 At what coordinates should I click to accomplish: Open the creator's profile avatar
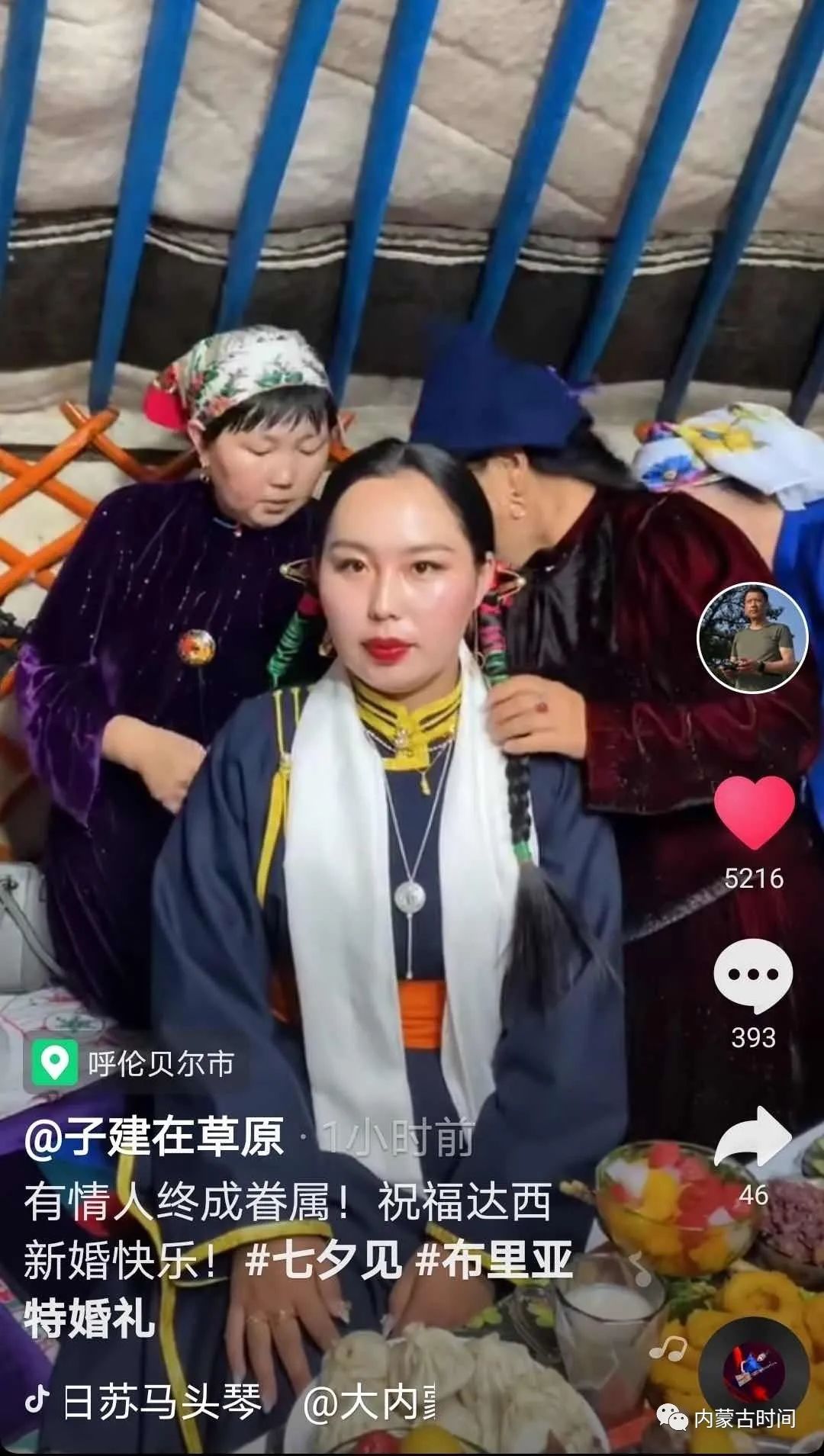point(752,638)
